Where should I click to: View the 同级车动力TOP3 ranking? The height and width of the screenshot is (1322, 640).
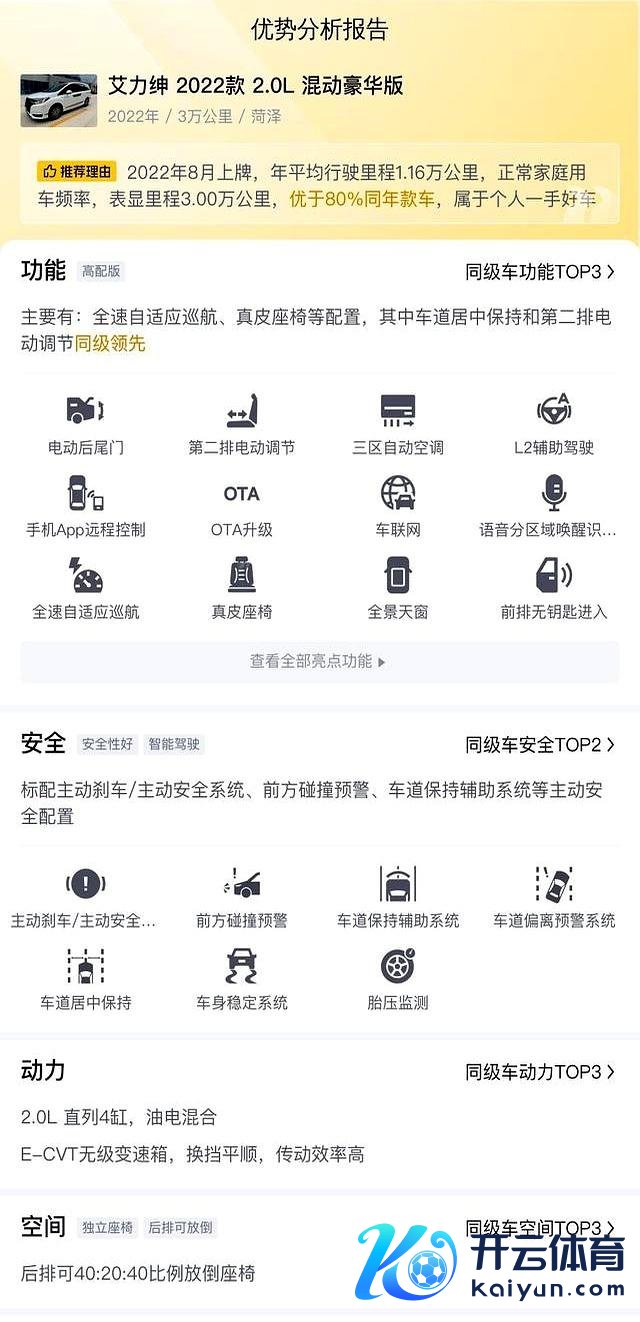(540, 1072)
